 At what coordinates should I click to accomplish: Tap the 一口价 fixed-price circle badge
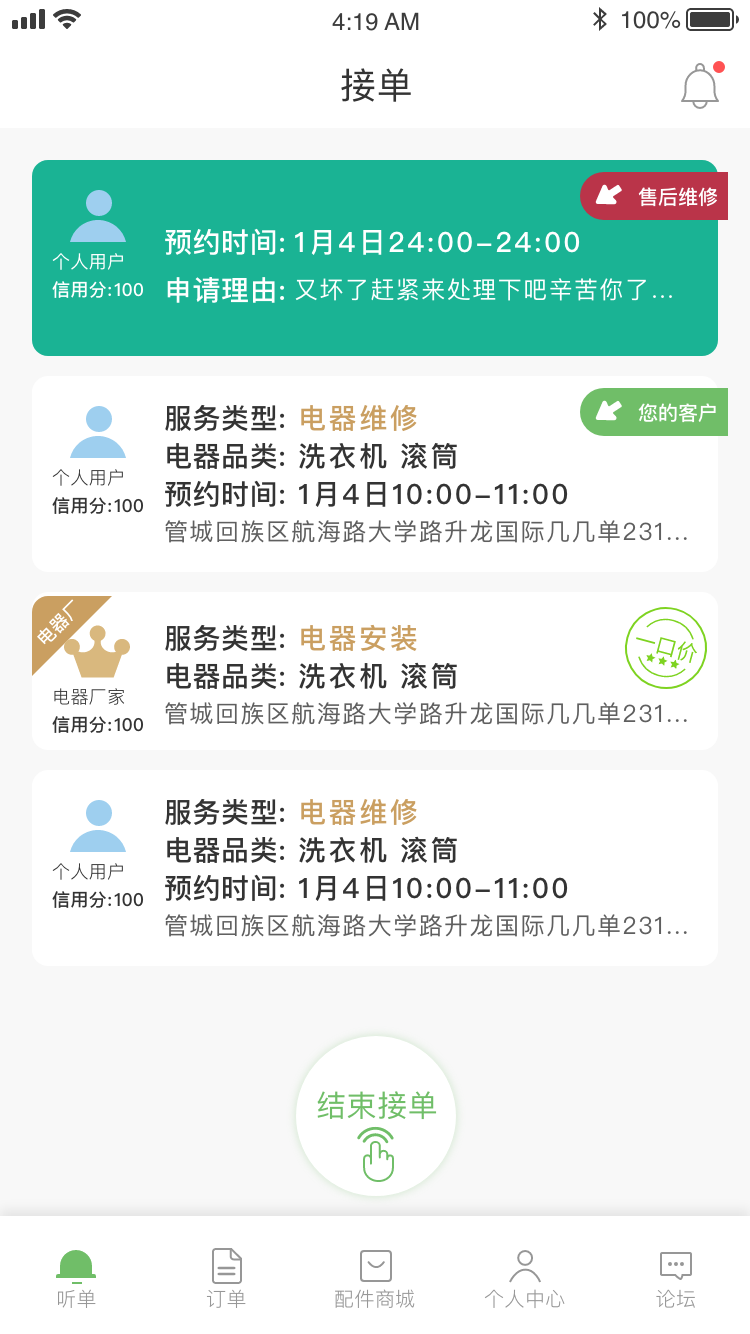coord(667,648)
